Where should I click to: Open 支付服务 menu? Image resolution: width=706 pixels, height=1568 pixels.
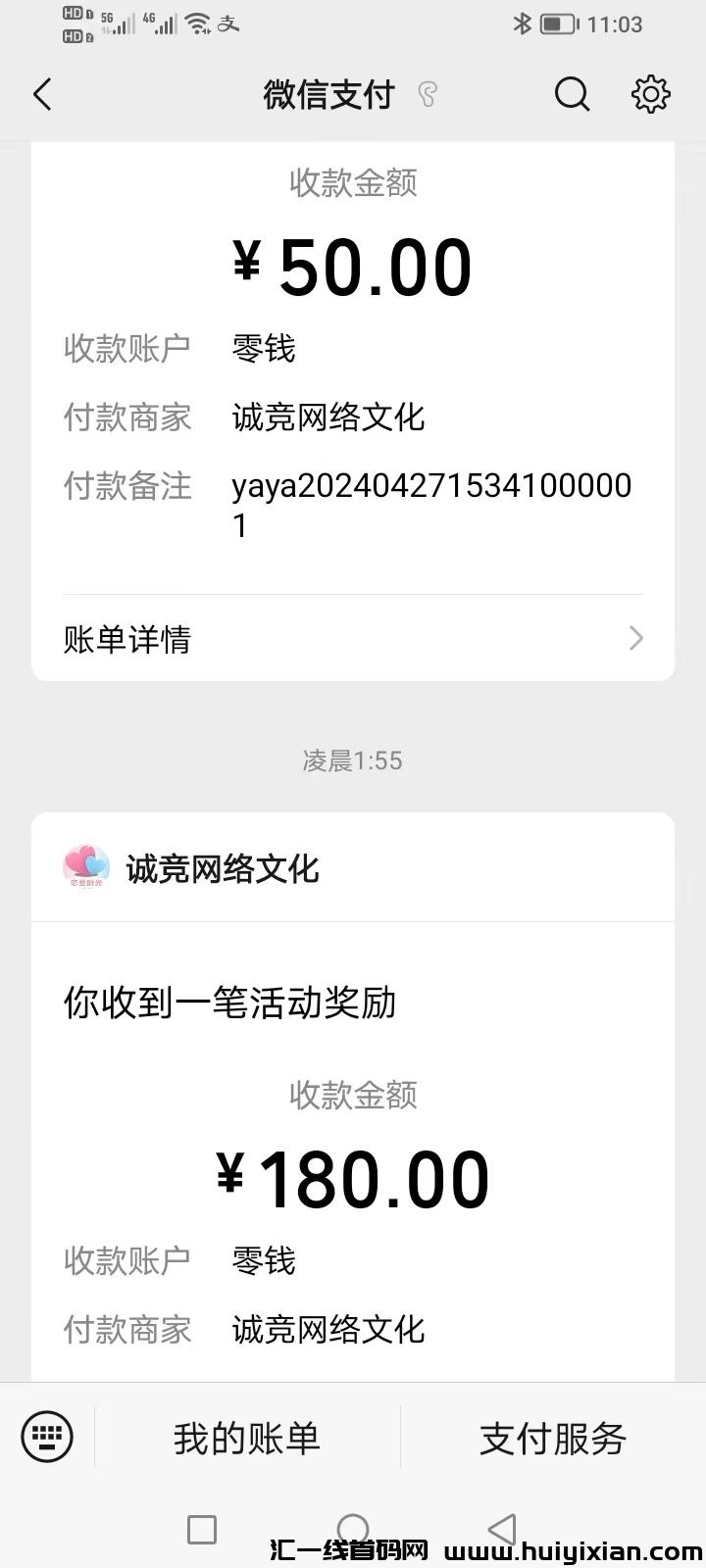pyautogui.click(x=553, y=1438)
